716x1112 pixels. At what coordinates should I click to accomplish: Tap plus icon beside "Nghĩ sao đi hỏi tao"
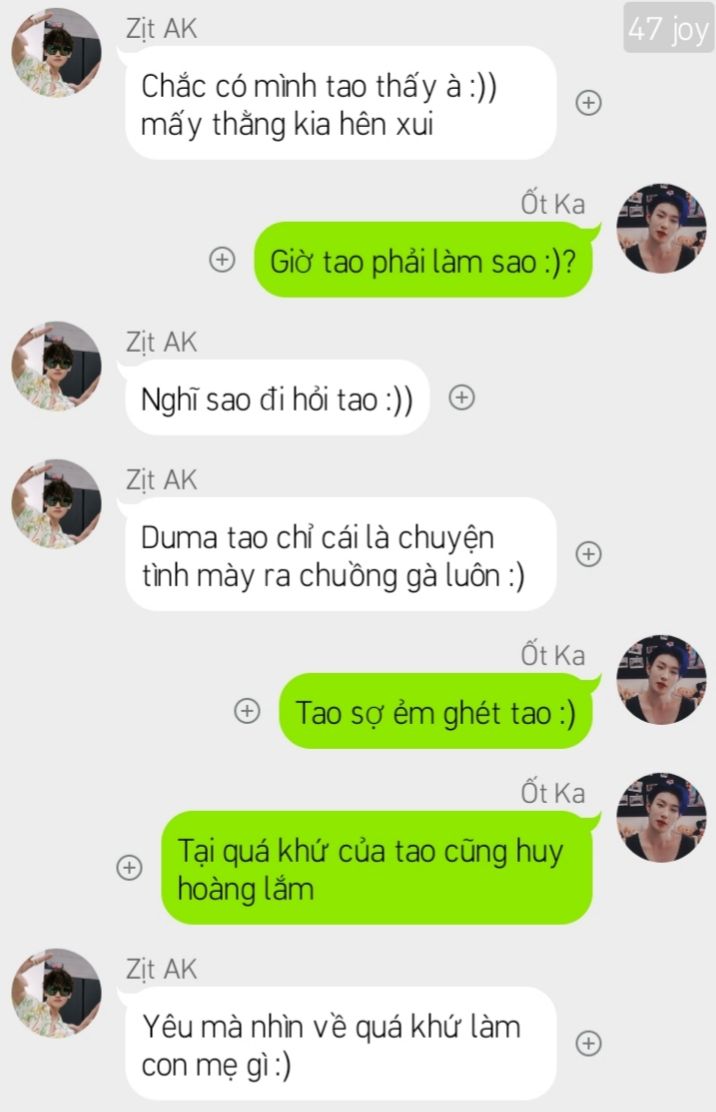(461, 398)
